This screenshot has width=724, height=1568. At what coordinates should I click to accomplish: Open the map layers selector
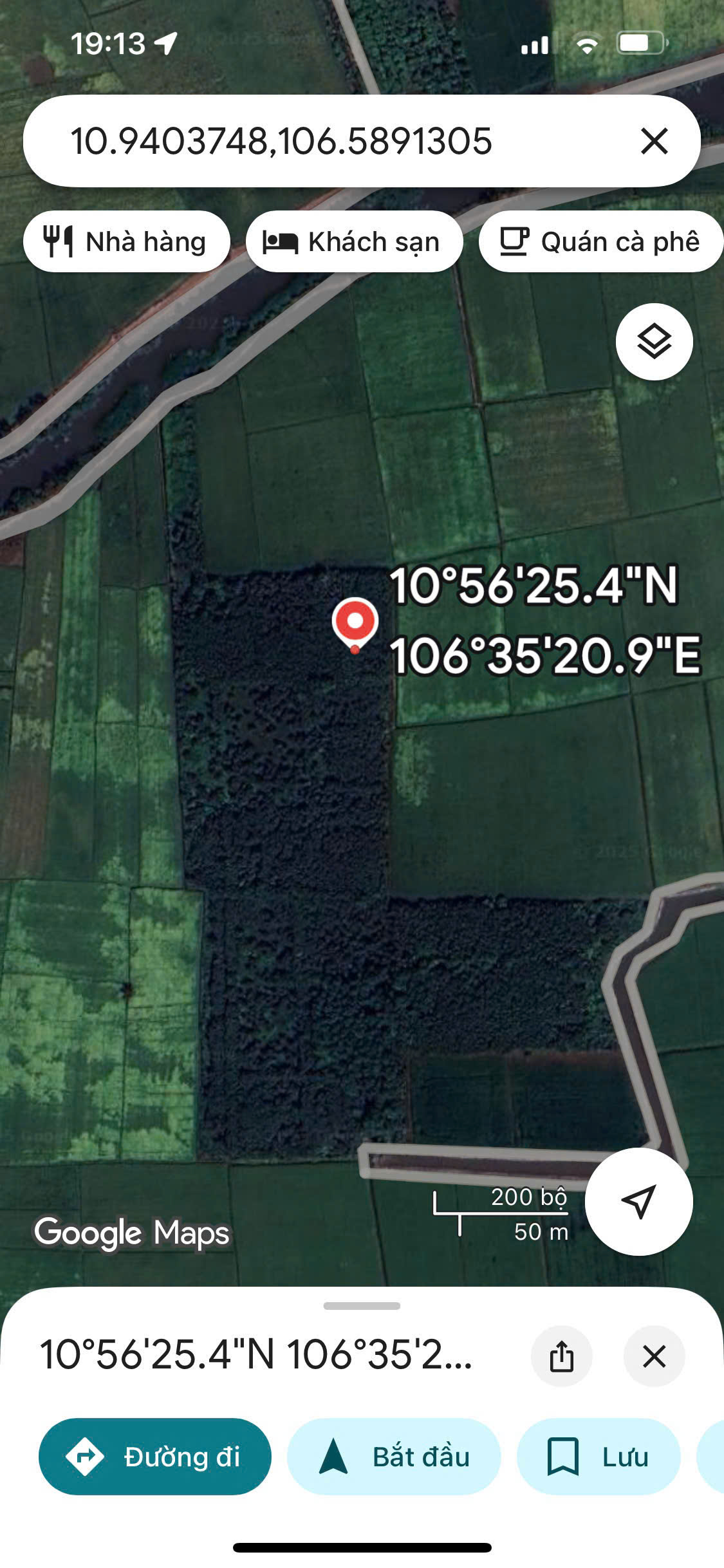(x=654, y=342)
